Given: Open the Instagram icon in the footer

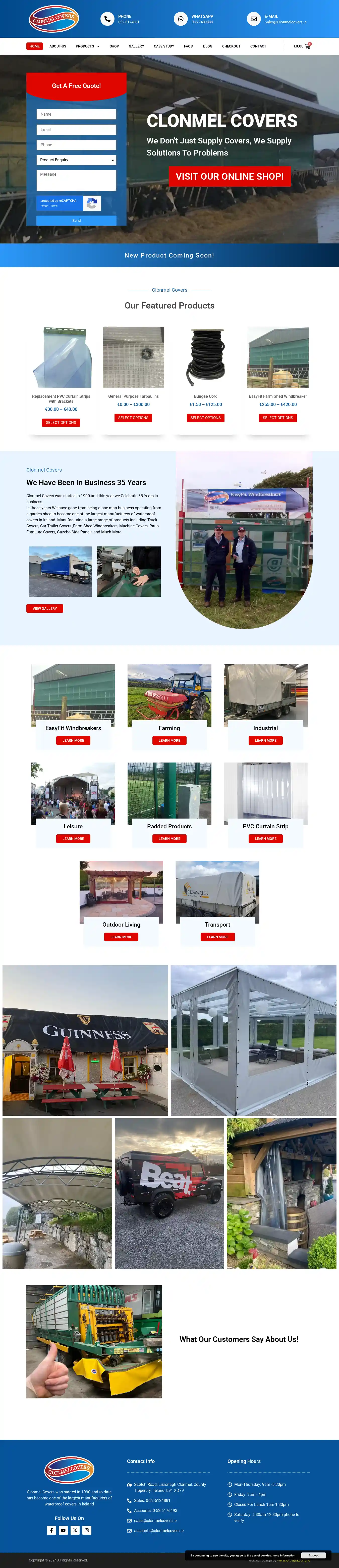Looking at the screenshot, I should coord(86,1530).
